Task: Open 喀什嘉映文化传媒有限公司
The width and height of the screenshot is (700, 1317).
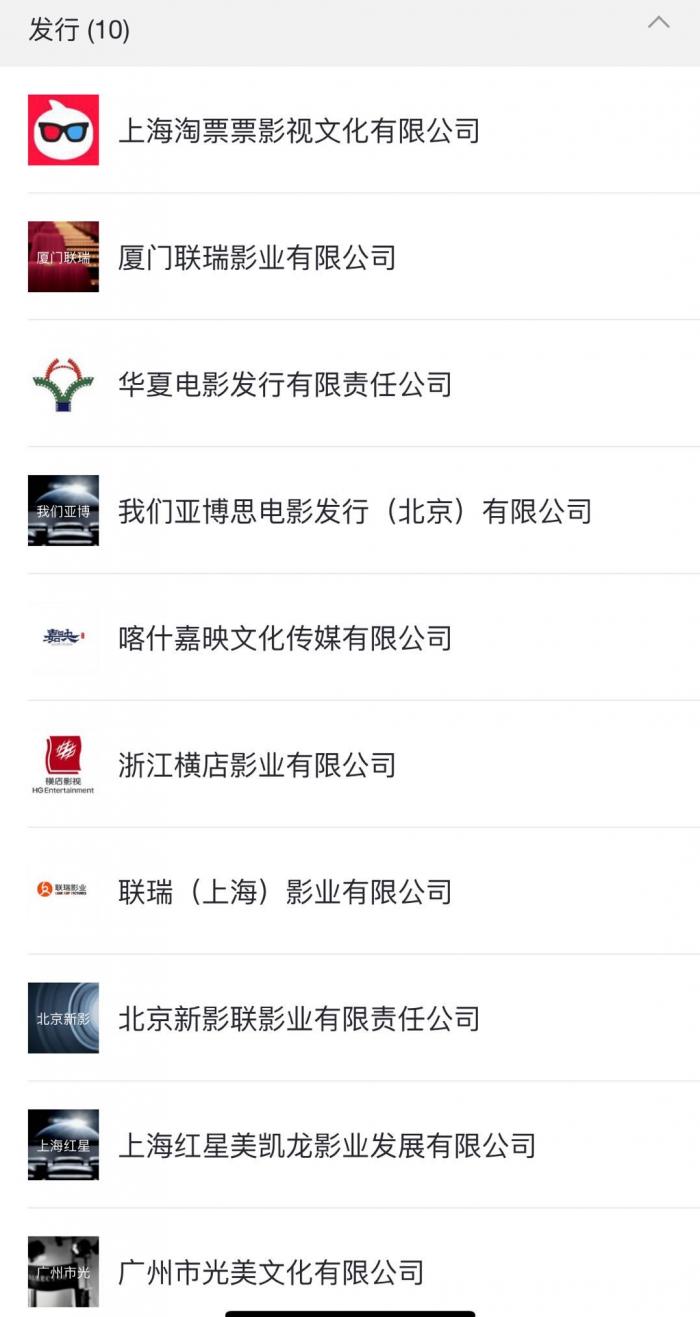Action: coord(285,638)
